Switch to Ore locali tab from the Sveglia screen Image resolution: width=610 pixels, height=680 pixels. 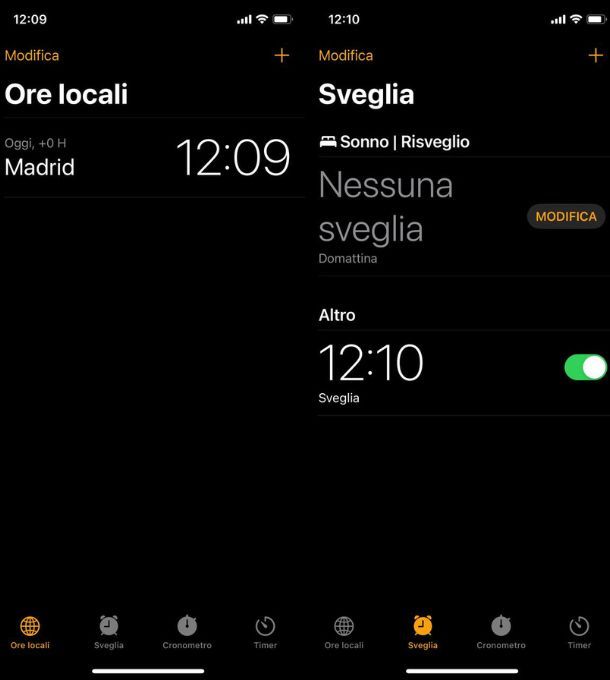pos(344,632)
